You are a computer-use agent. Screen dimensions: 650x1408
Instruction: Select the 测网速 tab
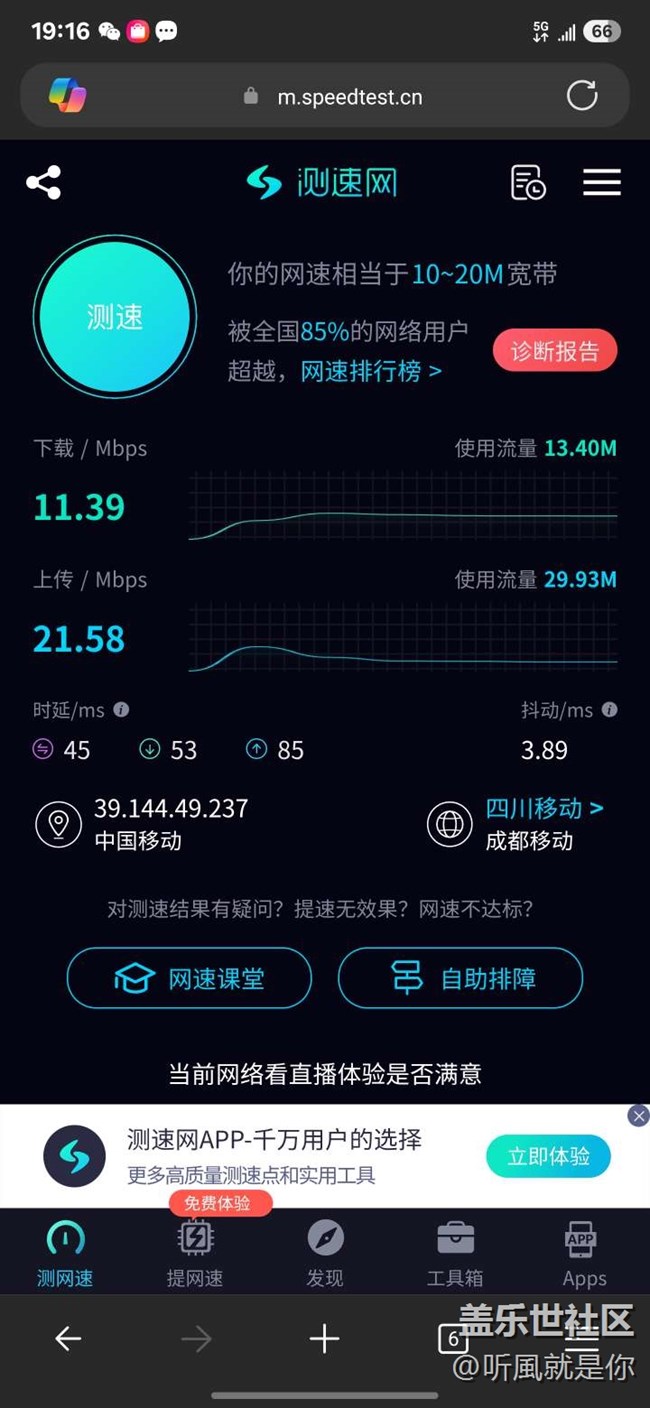pos(65,1255)
